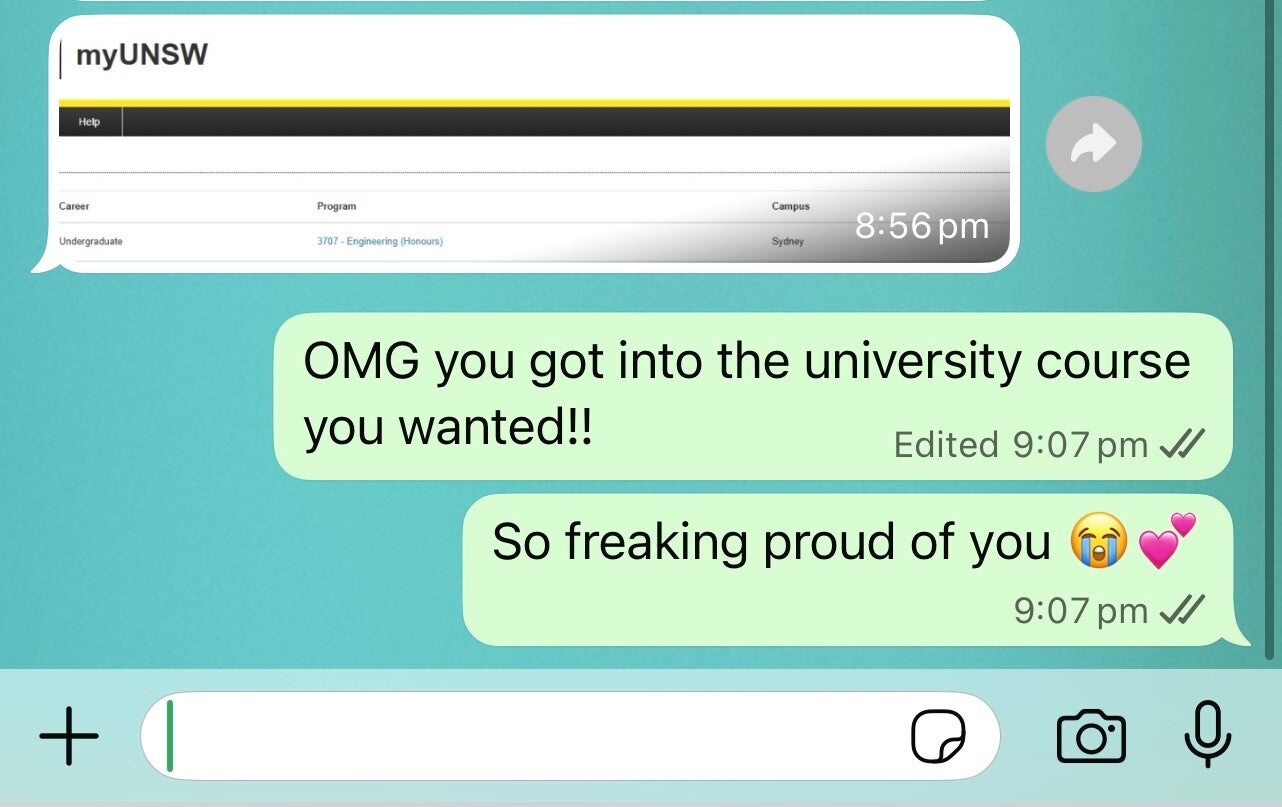Open the sticker picker
Viewport: 1282px width, 807px height.
(x=938, y=737)
